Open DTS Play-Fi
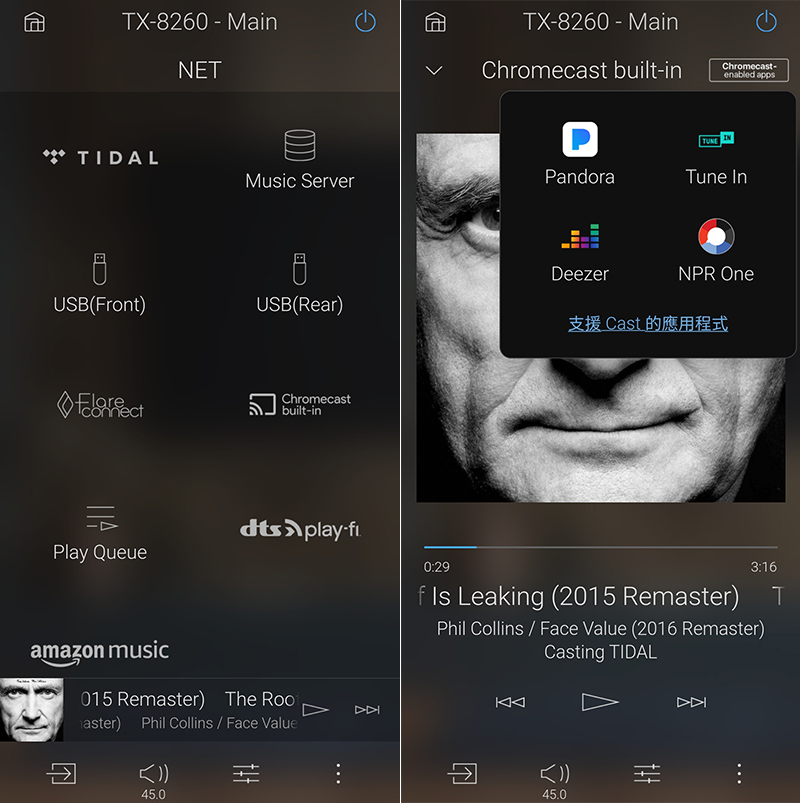The width and height of the screenshot is (800, 803). pyautogui.click(x=299, y=529)
